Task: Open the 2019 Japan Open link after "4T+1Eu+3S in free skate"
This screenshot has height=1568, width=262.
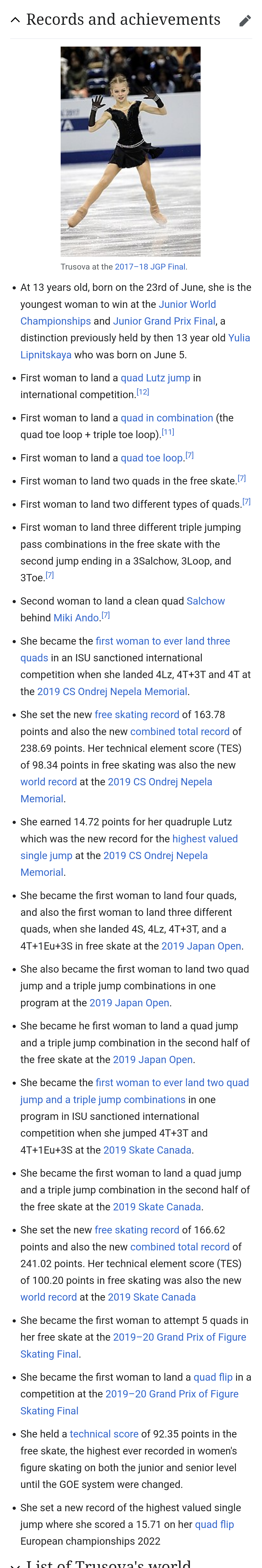Action: coord(201,946)
